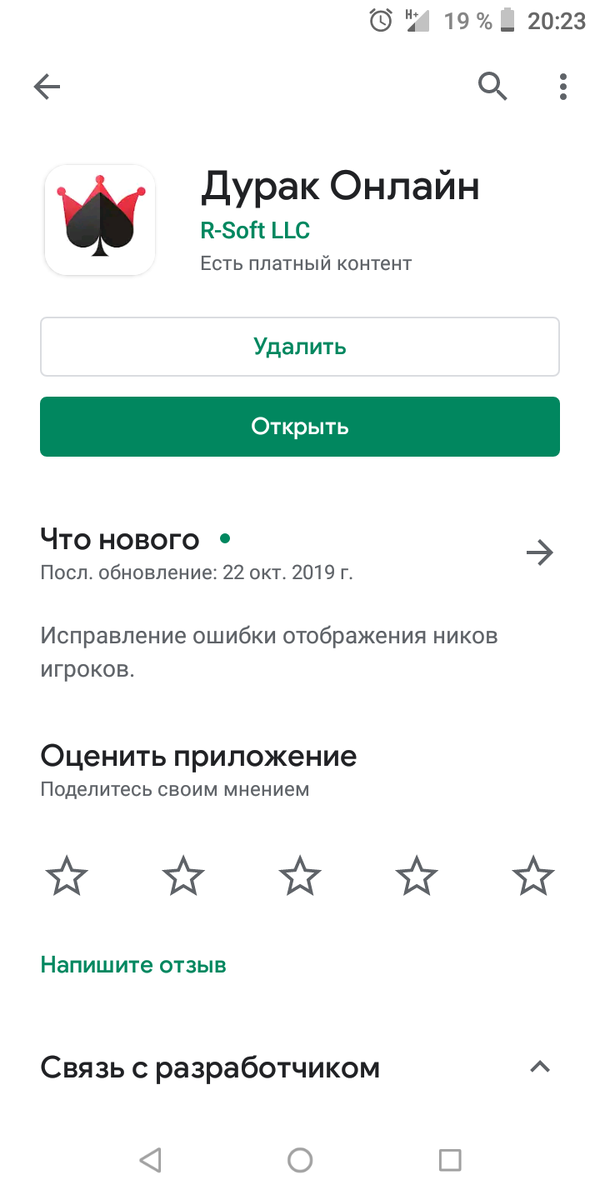Rate the app four stars
600x1200 pixels.
[416, 877]
